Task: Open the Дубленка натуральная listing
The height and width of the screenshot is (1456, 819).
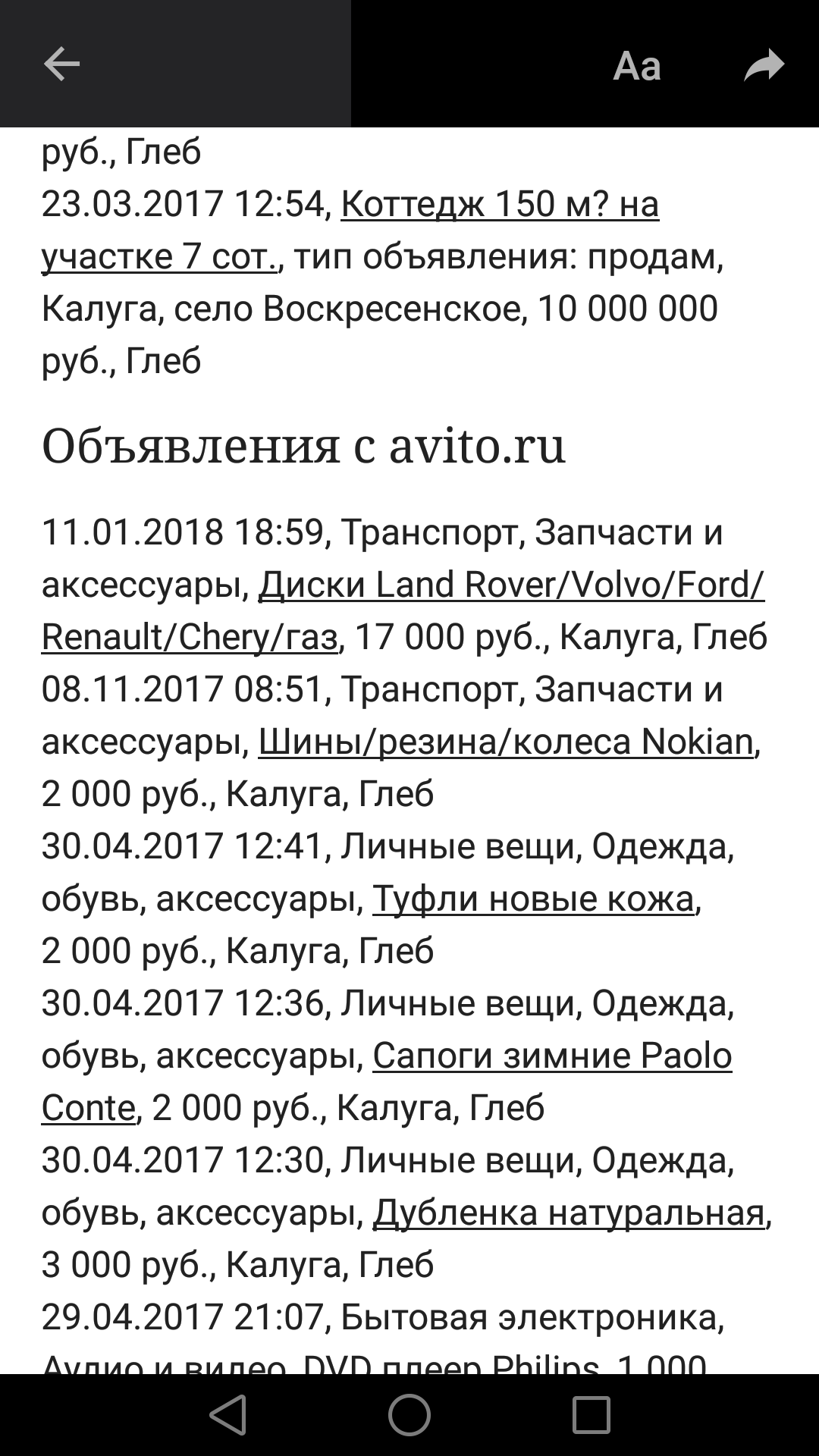Action: [x=569, y=1213]
